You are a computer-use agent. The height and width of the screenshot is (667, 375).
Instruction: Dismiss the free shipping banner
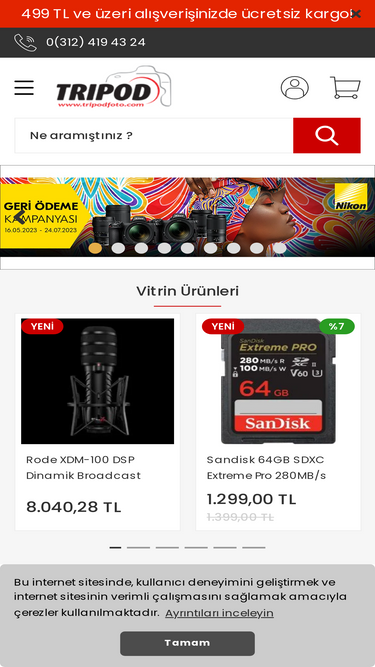(x=356, y=14)
